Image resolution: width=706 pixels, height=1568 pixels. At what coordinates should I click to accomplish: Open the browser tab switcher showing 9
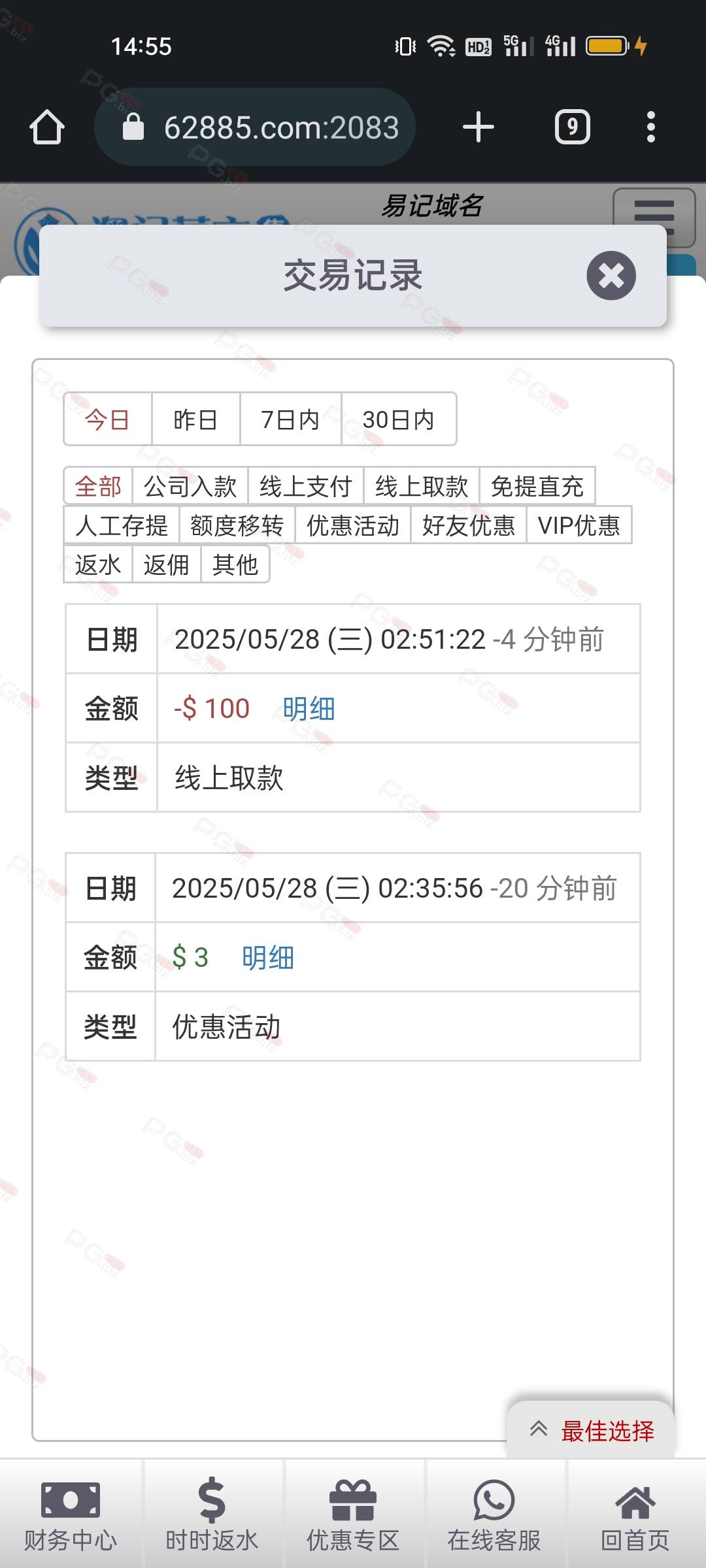[572, 127]
